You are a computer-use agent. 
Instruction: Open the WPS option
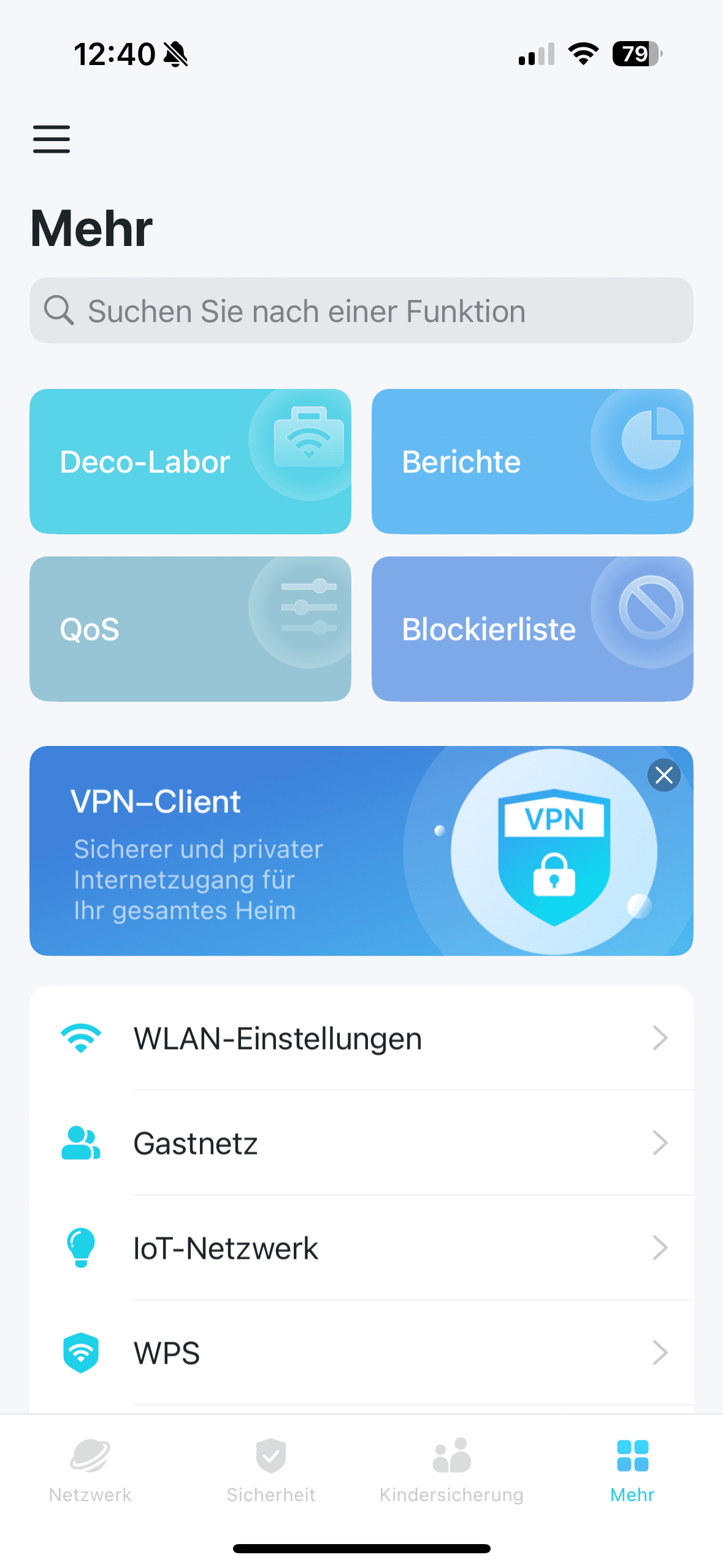point(361,1353)
